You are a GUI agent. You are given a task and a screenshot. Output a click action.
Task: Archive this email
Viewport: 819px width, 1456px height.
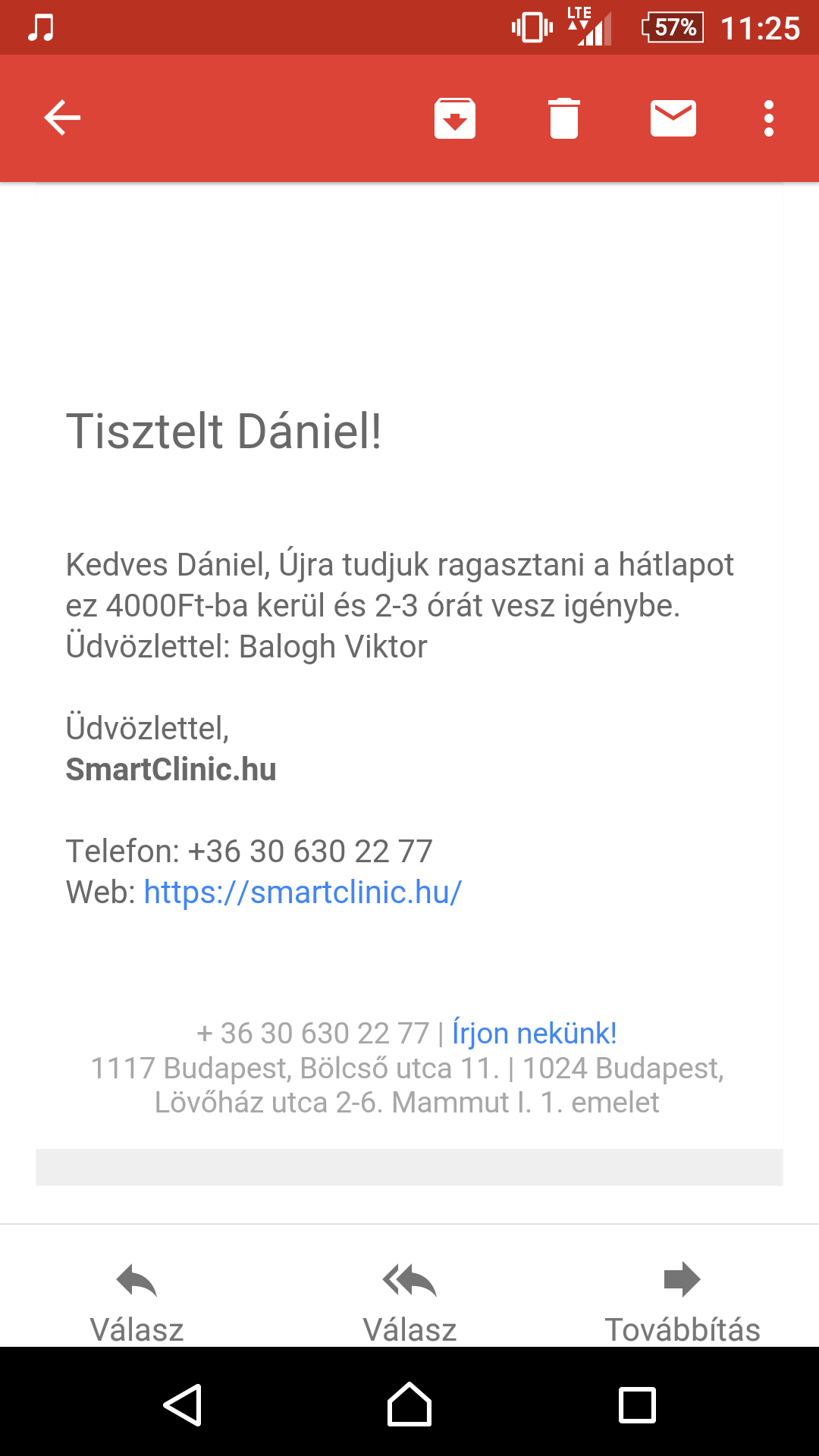coord(455,118)
